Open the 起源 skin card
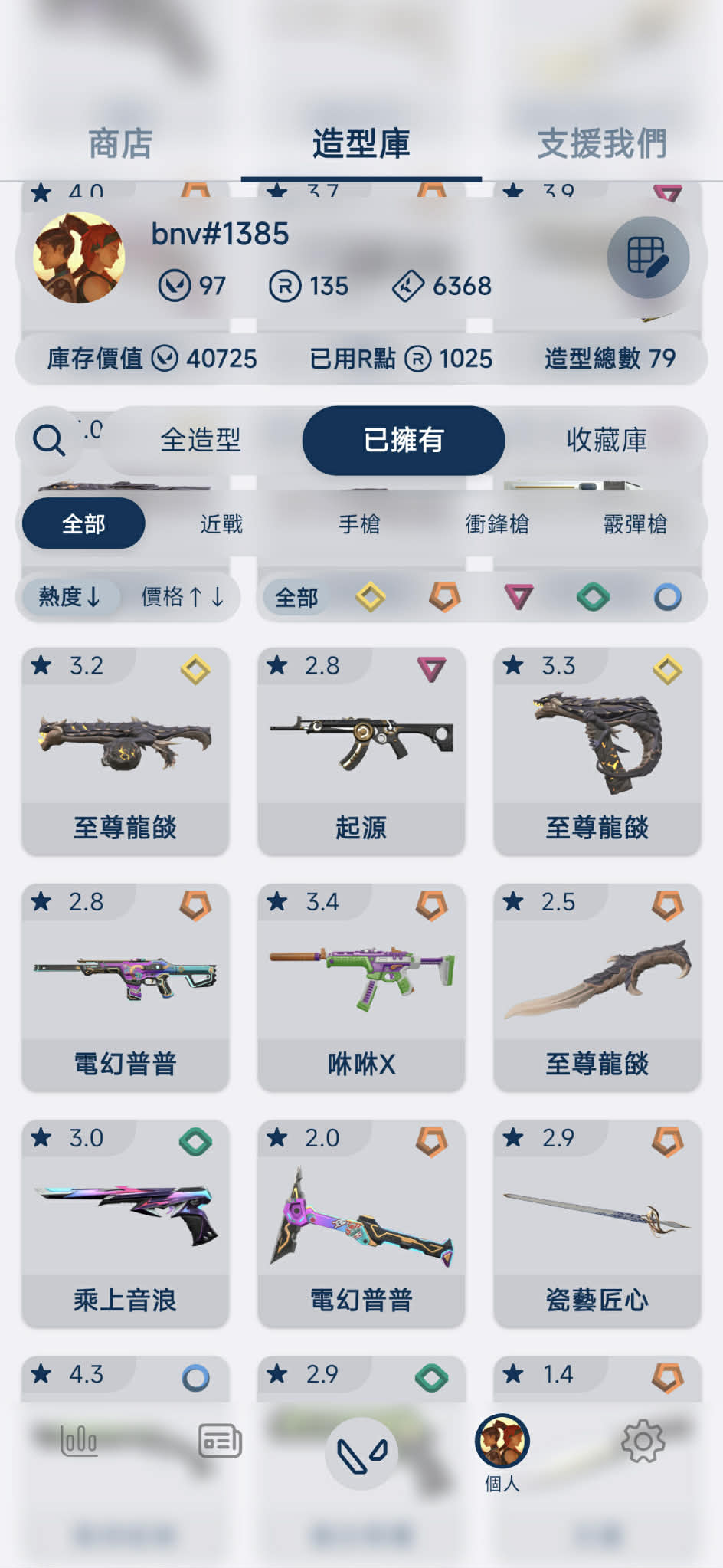 (x=361, y=751)
